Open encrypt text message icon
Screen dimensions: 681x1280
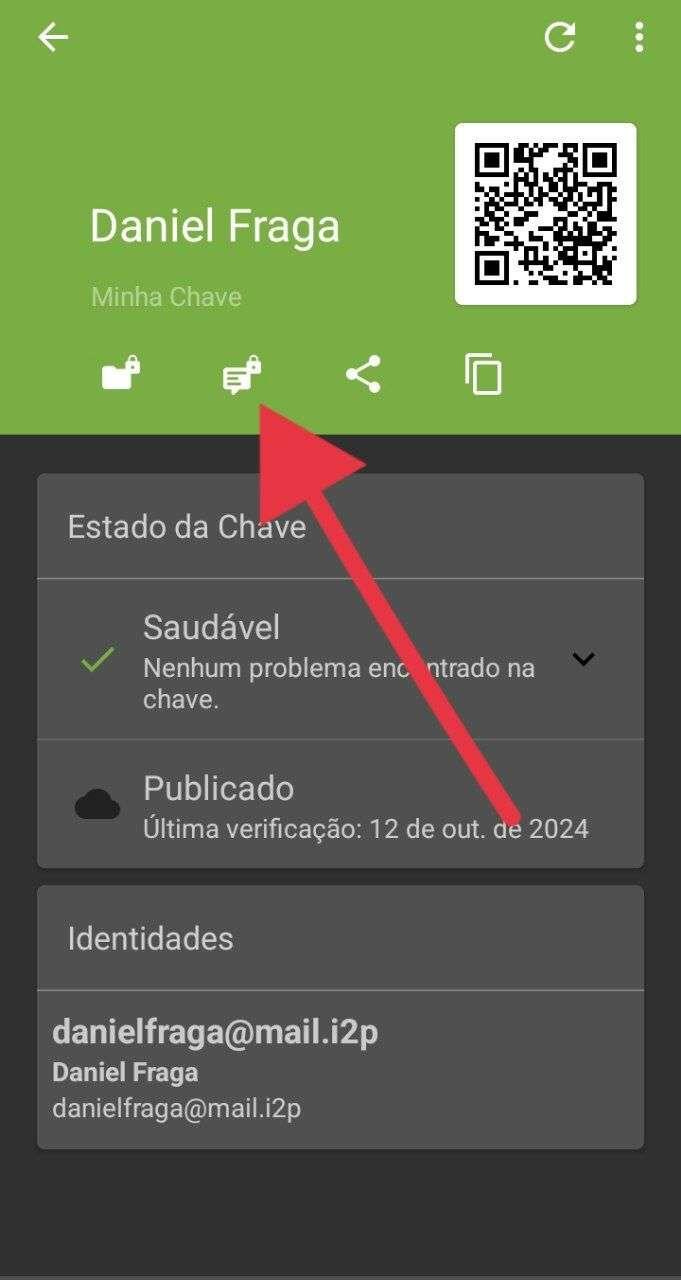[x=241, y=376]
